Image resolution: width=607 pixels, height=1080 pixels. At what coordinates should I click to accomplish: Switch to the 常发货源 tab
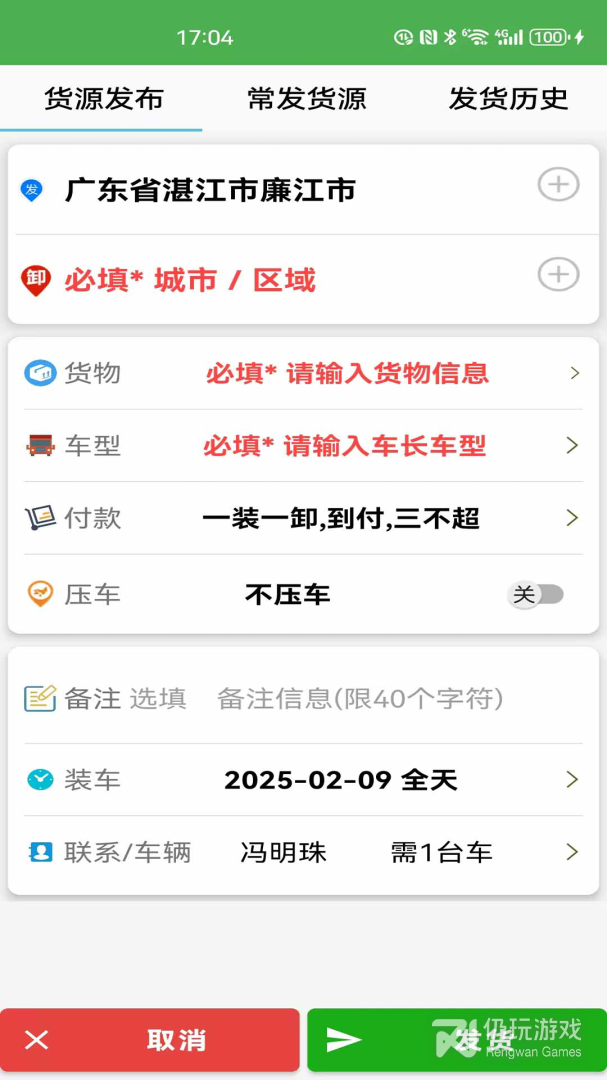pos(307,98)
